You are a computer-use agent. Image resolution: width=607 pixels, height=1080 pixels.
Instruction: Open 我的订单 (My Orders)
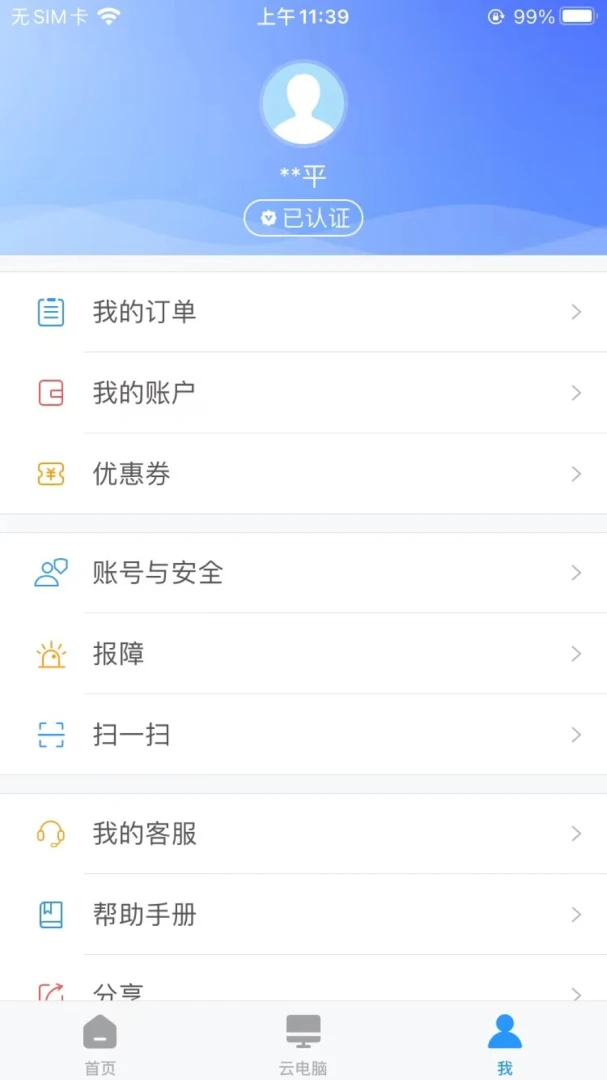(303, 312)
